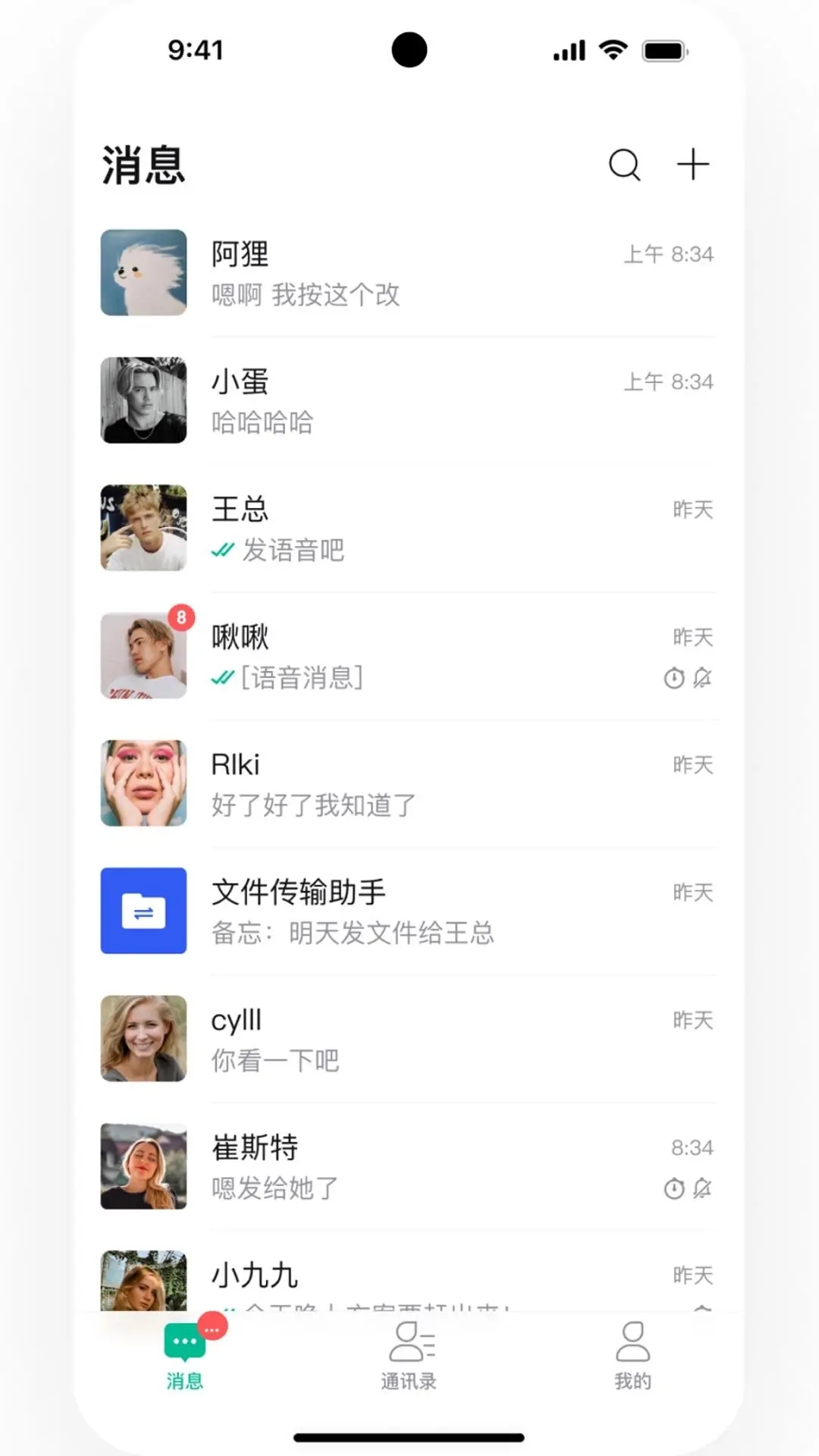This screenshot has height=1456, width=819.
Task: Open the 文件传输助手 file transfer icon
Action: pyautogui.click(x=143, y=911)
